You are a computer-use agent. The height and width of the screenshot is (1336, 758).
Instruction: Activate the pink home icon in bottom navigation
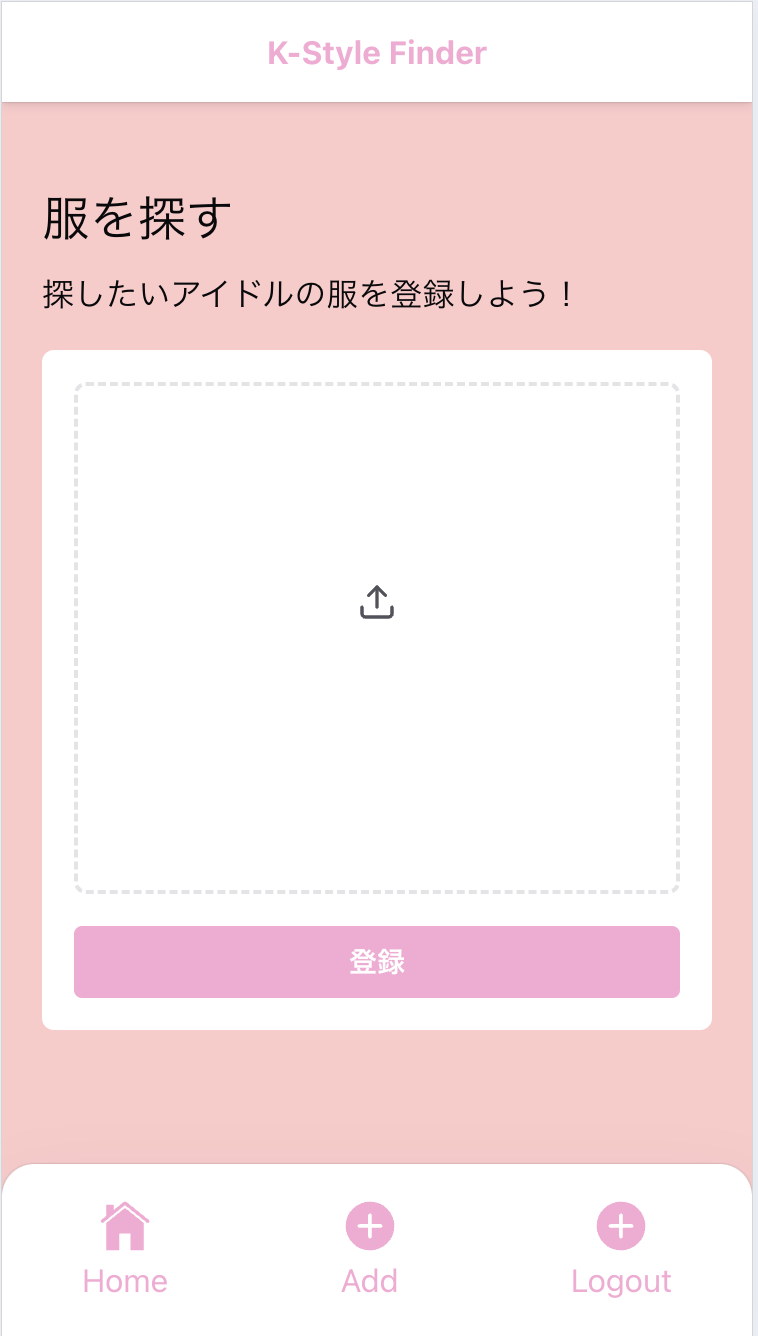[x=124, y=1222]
